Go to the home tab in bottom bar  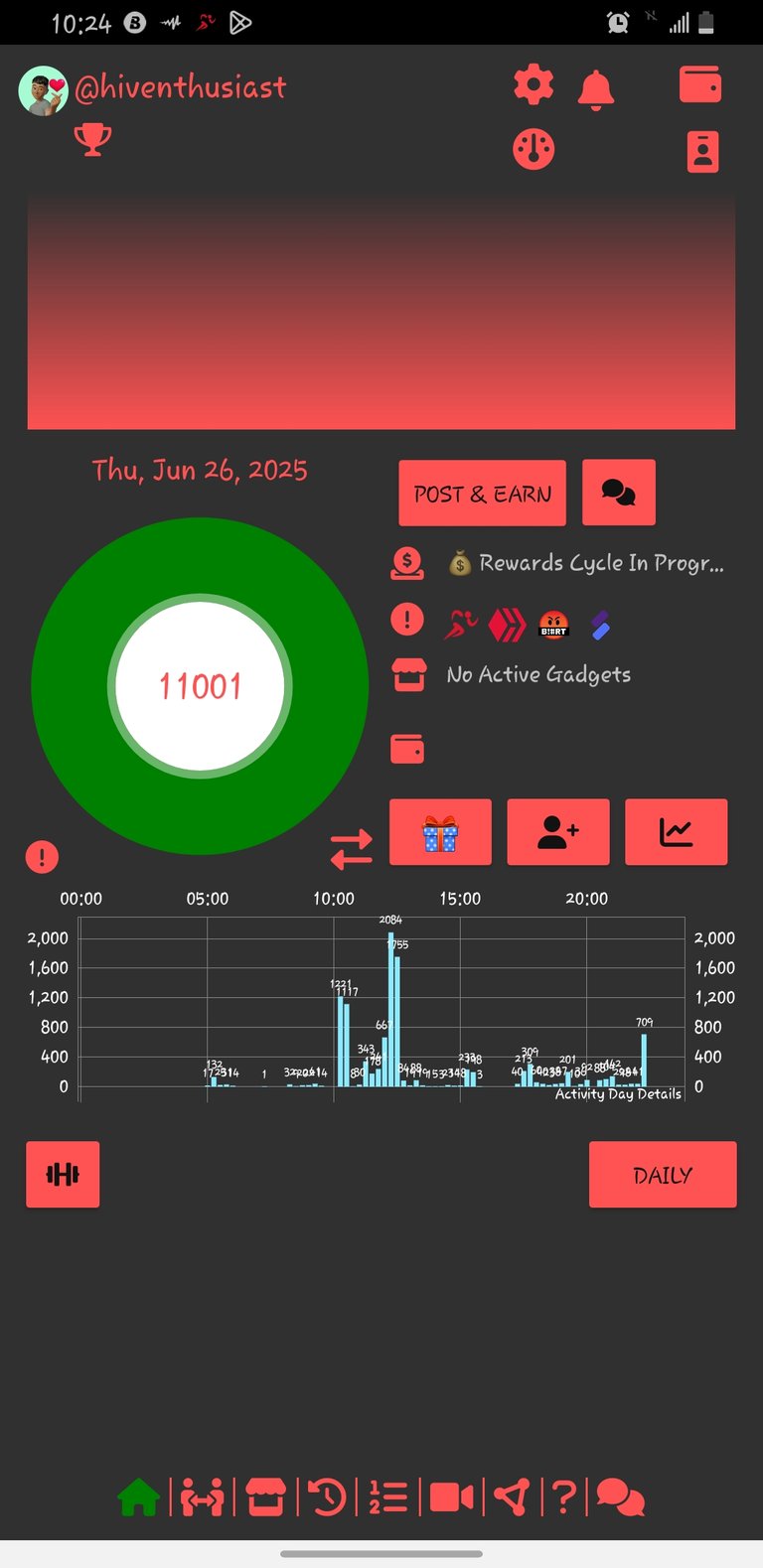[x=139, y=1497]
